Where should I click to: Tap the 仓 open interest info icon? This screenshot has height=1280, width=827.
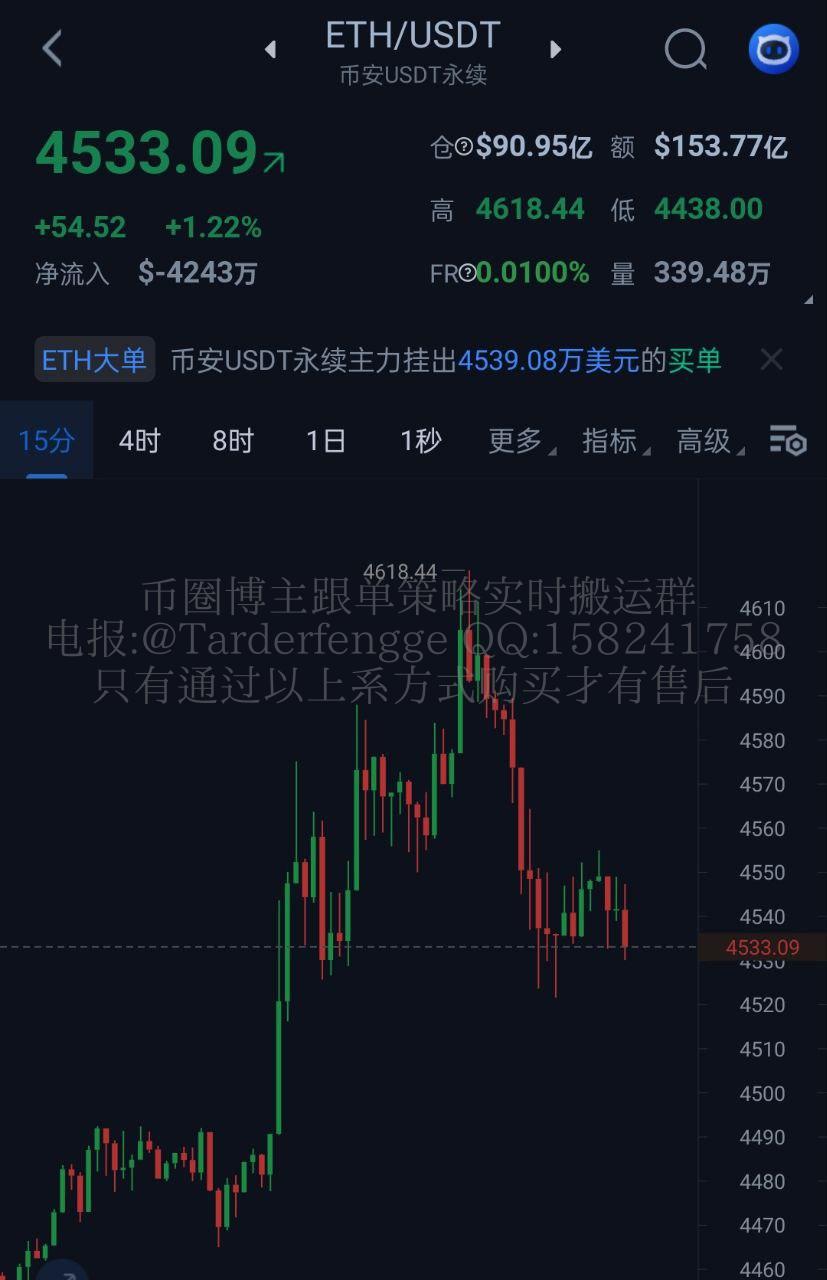click(x=464, y=148)
